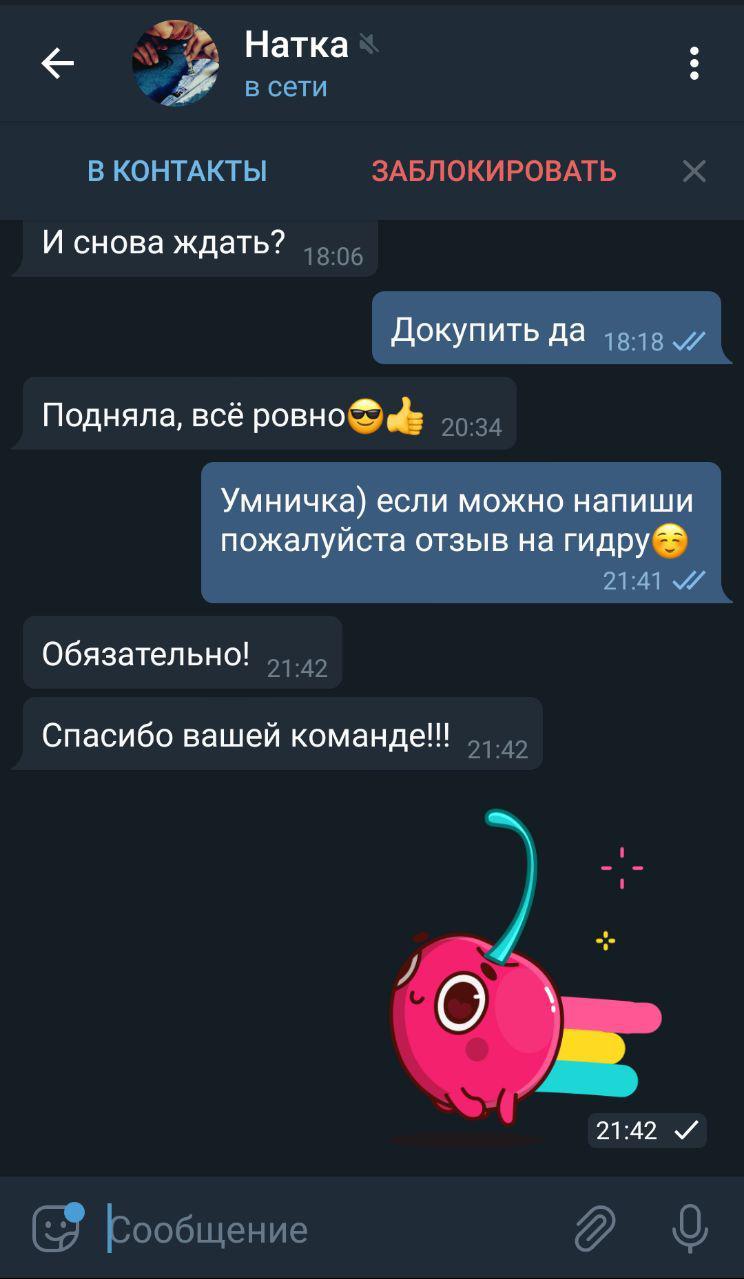Open the three-dot overflow menu

tap(694, 64)
